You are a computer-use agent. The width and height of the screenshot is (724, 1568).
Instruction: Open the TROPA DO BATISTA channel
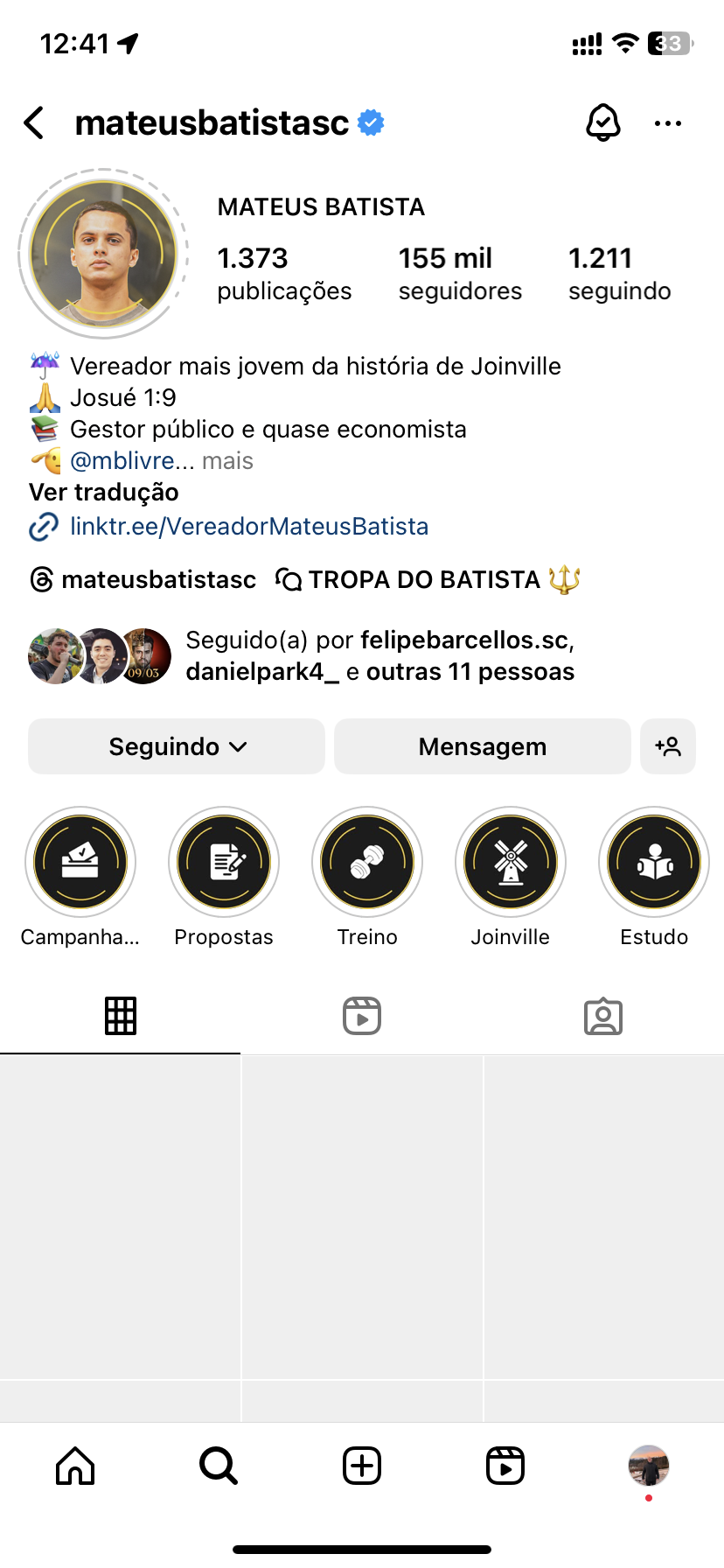point(427,580)
